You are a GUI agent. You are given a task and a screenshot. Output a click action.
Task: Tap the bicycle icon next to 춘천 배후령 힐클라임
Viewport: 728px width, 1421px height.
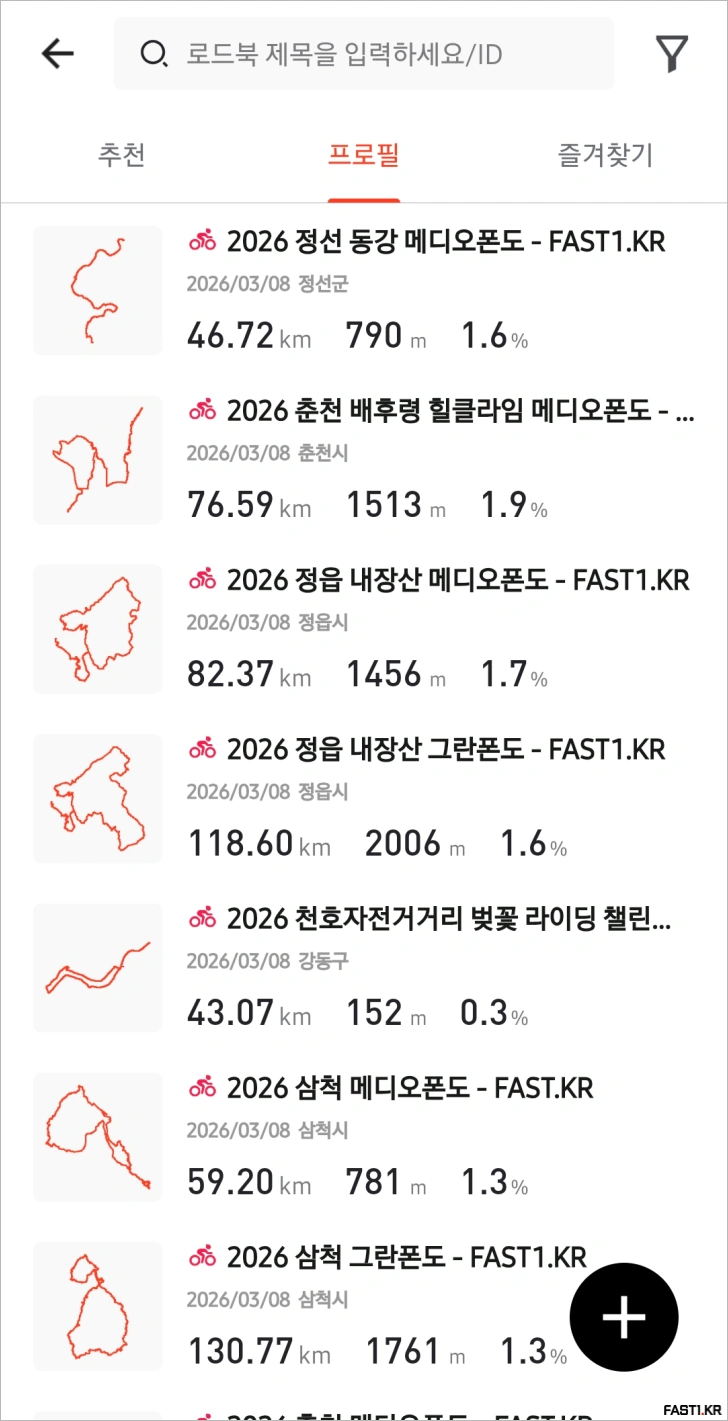point(202,410)
